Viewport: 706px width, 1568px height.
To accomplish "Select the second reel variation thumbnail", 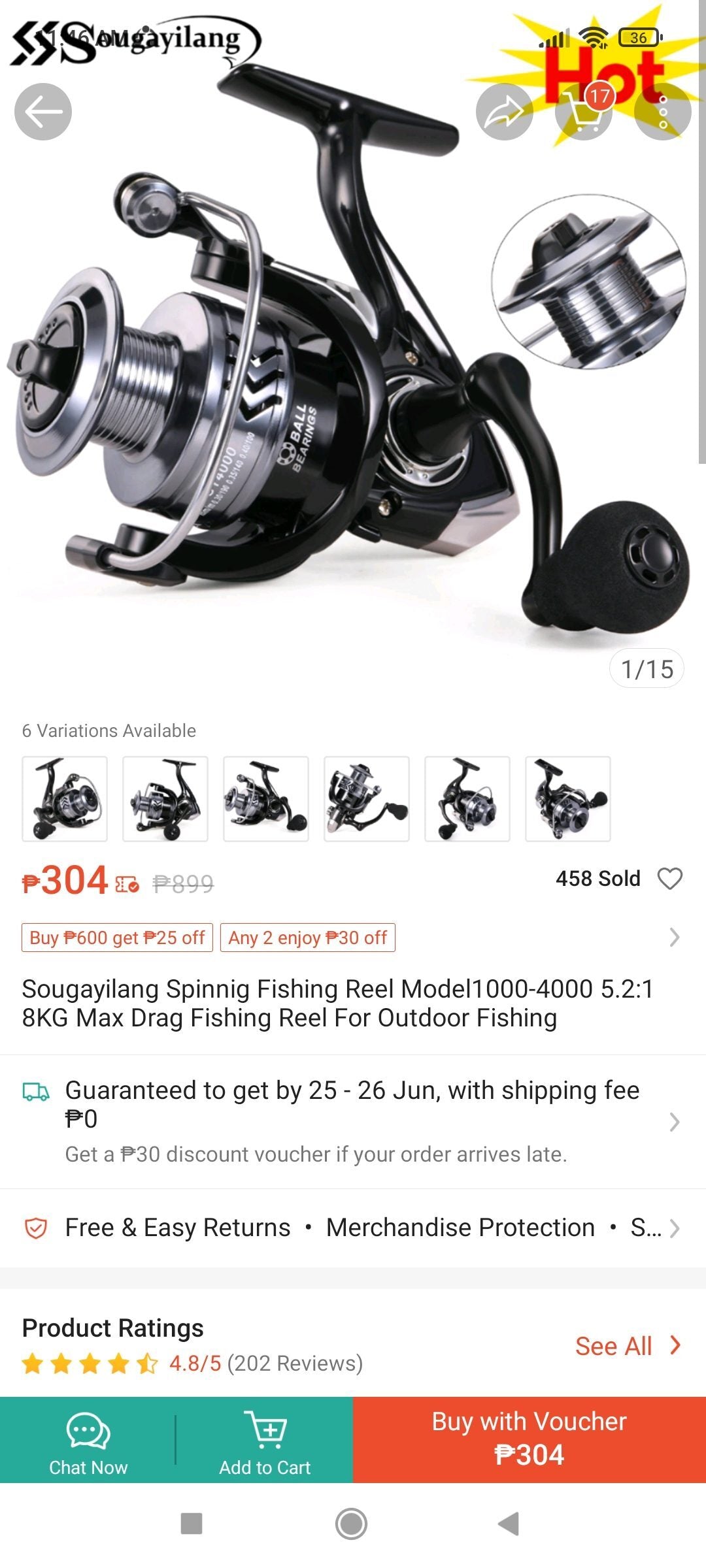I will (165, 798).
